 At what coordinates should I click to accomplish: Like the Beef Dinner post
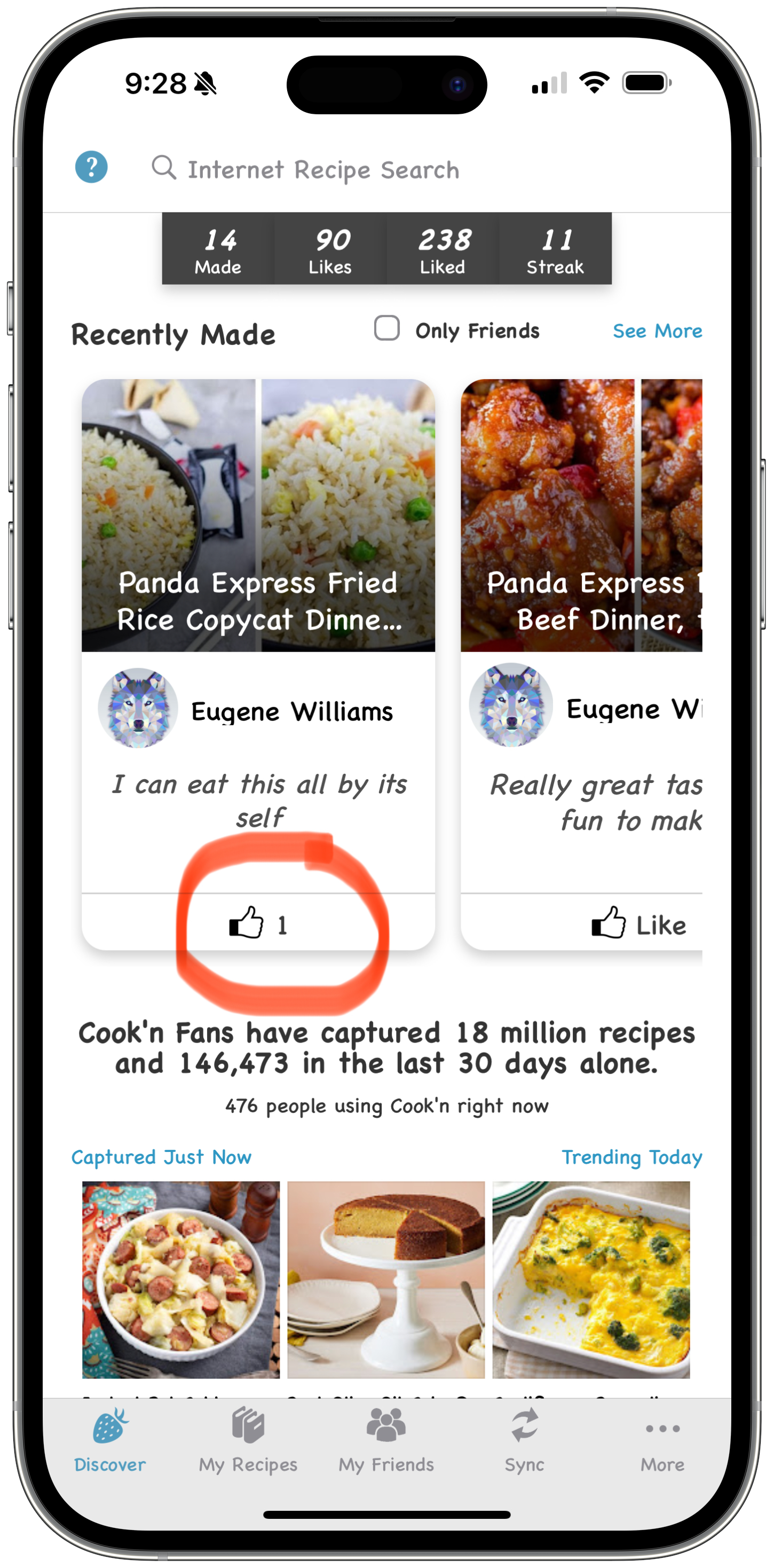tap(638, 924)
